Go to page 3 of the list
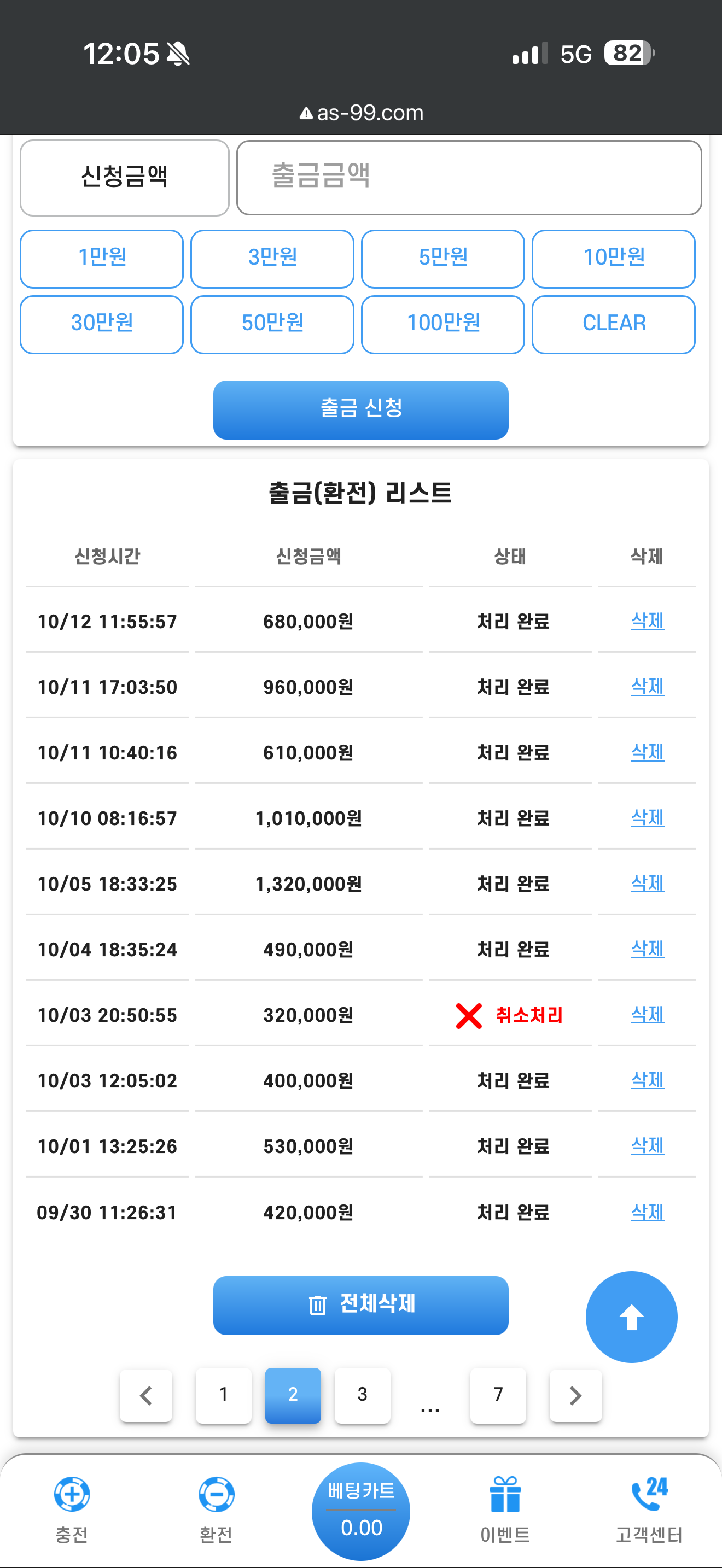 [x=362, y=1394]
